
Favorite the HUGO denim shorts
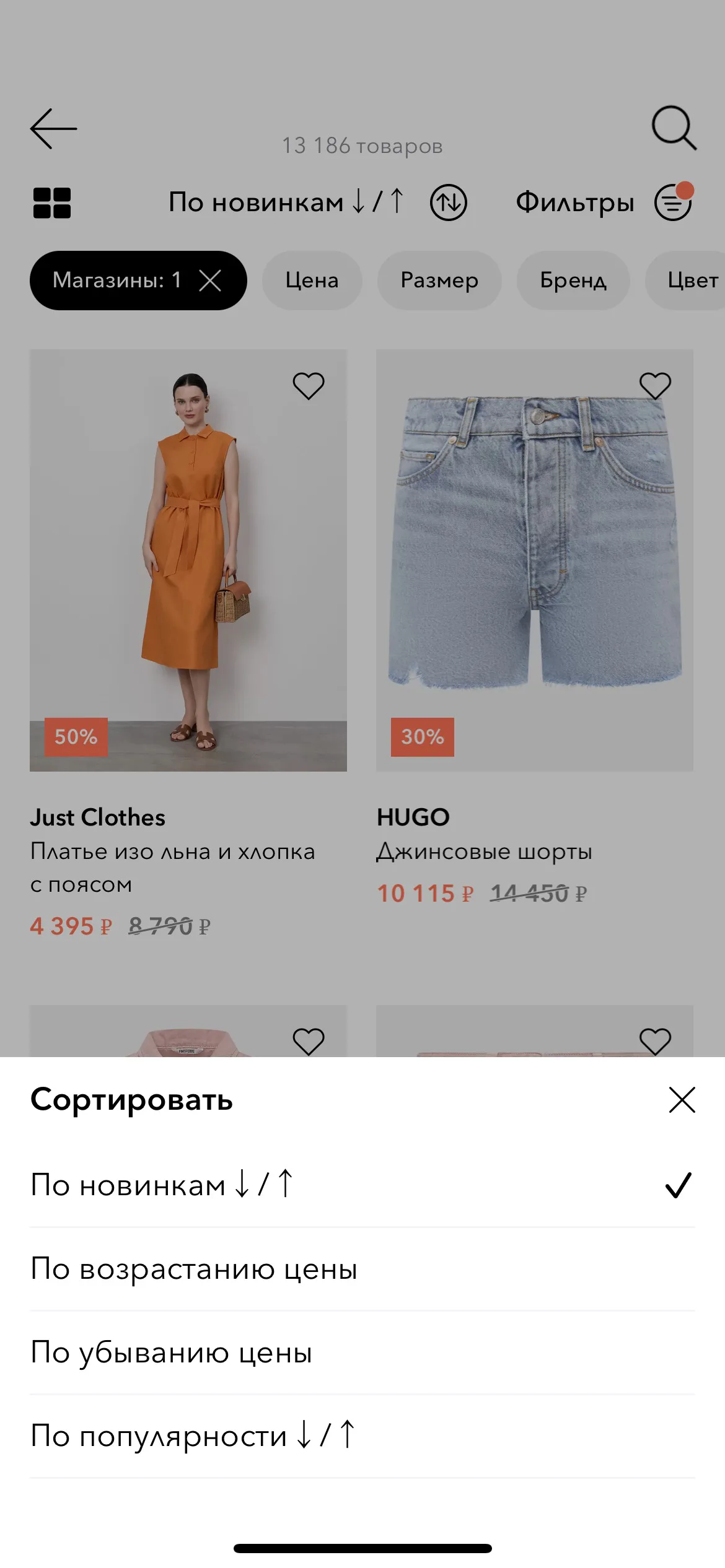(x=655, y=386)
